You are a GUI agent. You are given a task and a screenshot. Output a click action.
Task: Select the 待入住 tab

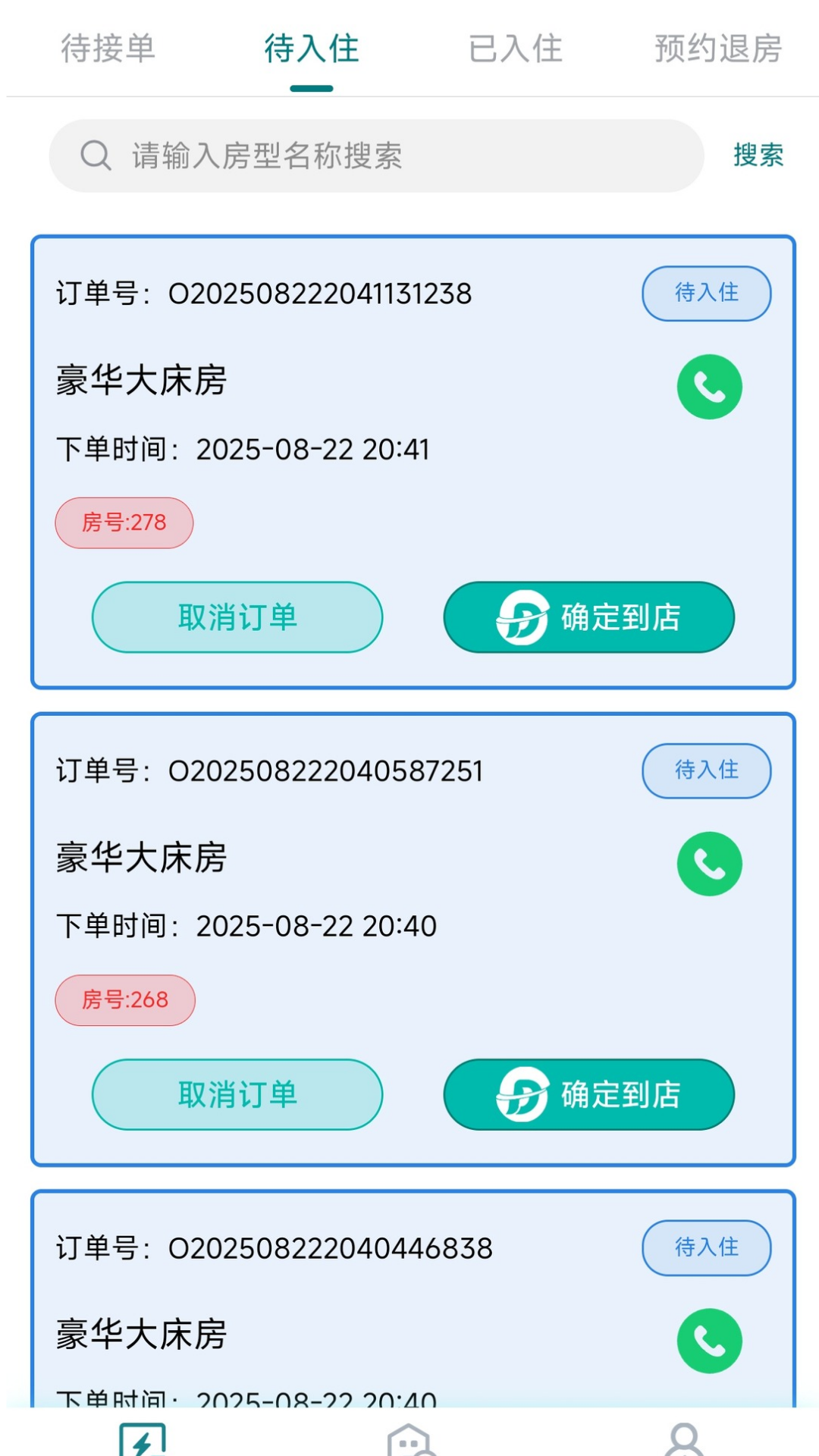point(311,49)
